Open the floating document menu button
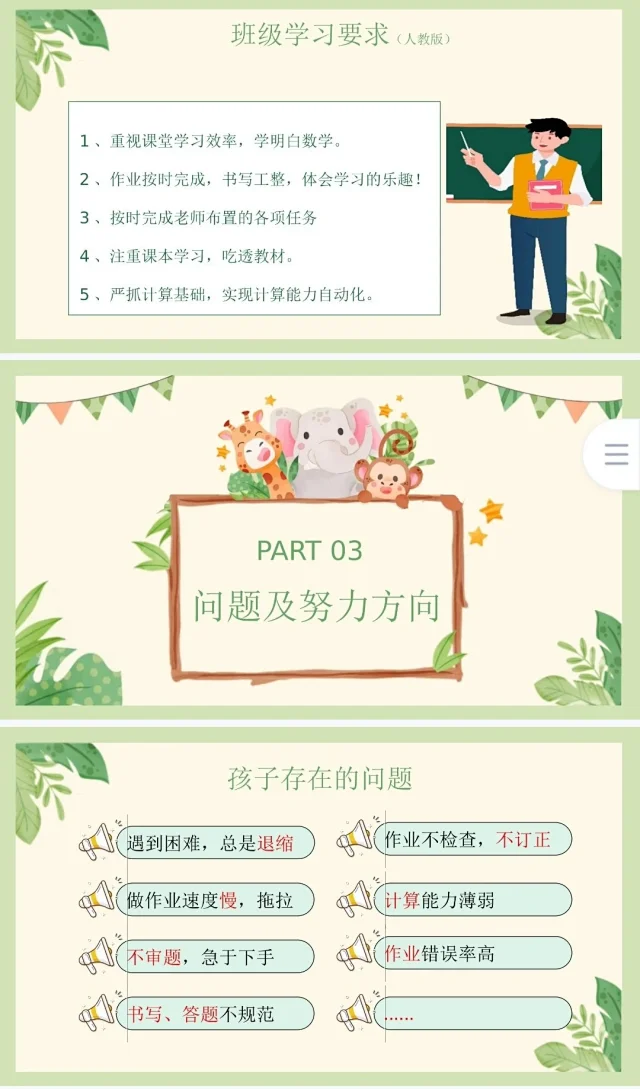The width and height of the screenshot is (640, 1089). pyautogui.click(x=616, y=454)
